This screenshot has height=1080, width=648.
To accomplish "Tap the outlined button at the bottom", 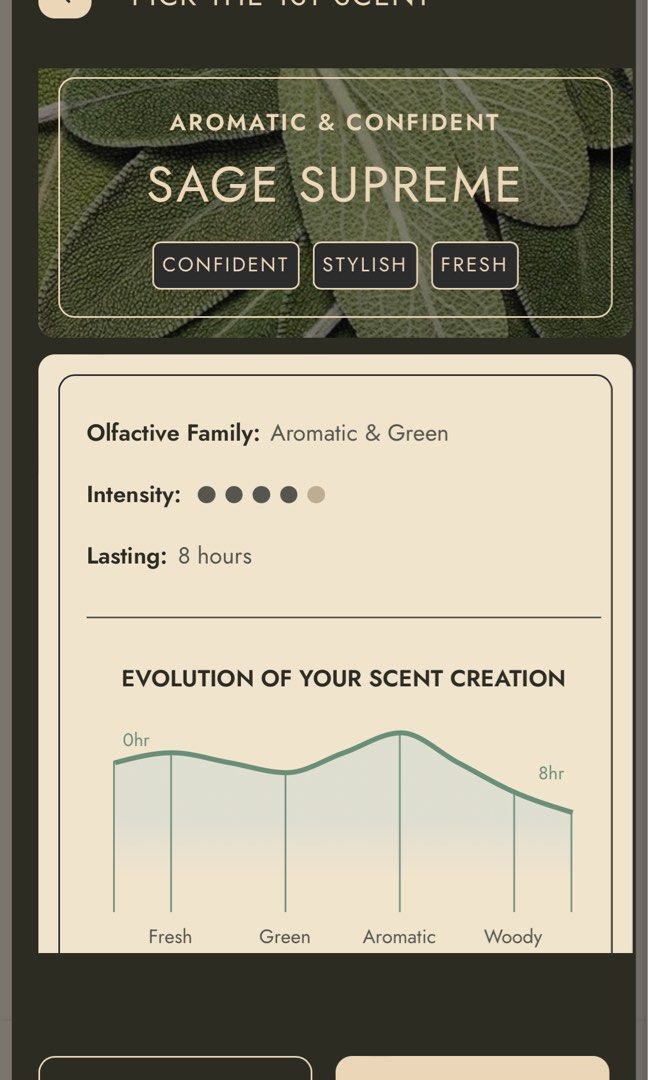I will tap(175, 1068).
